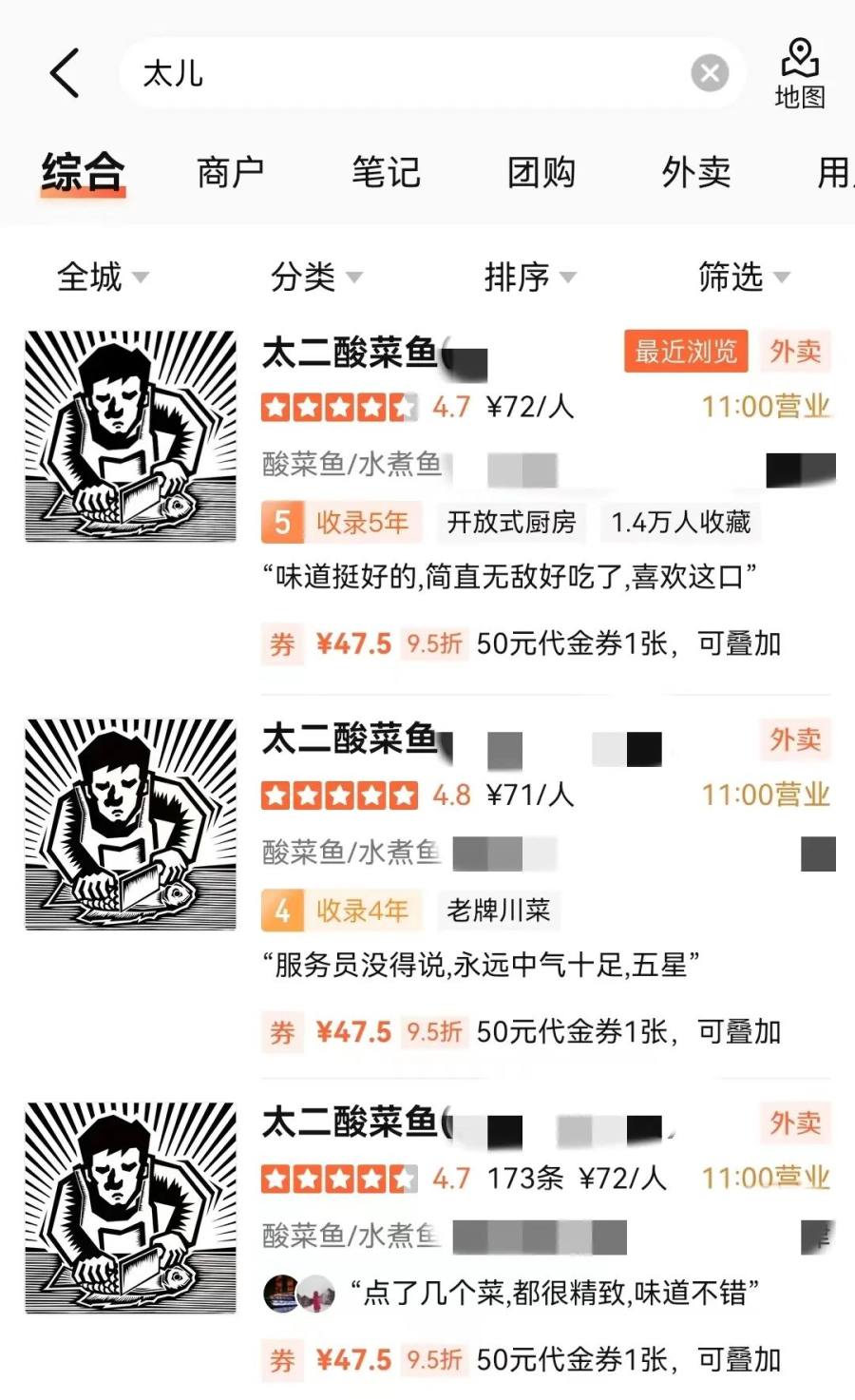The height and width of the screenshot is (1400, 855).
Task: Open the ¥47.5 voucher deal under 收录5年 listing
Action: [521, 643]
